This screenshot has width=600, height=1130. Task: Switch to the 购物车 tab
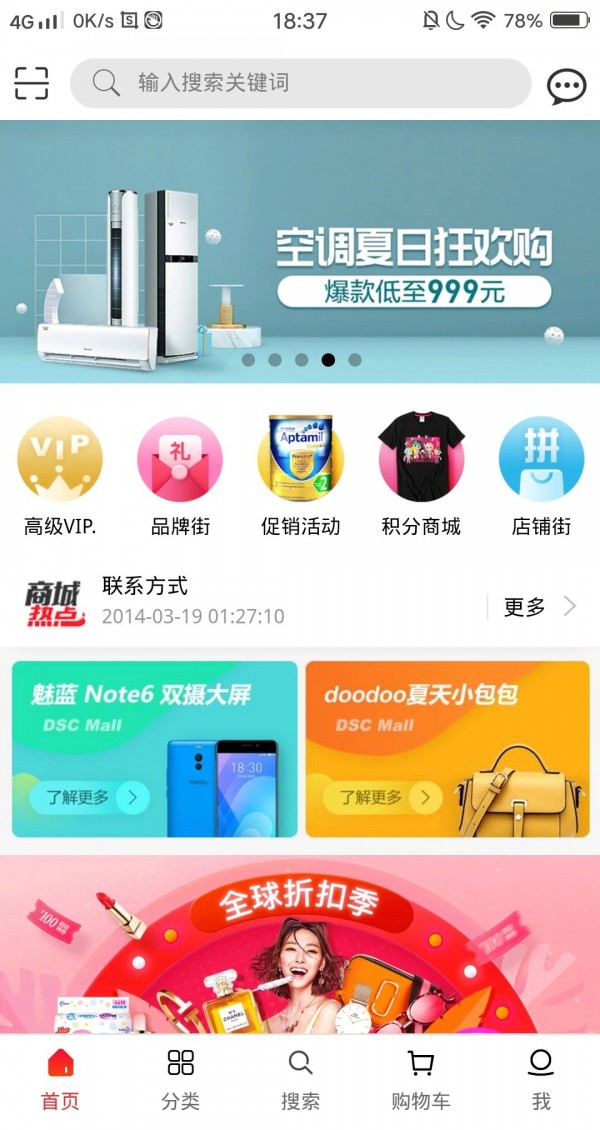pyautogui.click(x=421, y=1080)
